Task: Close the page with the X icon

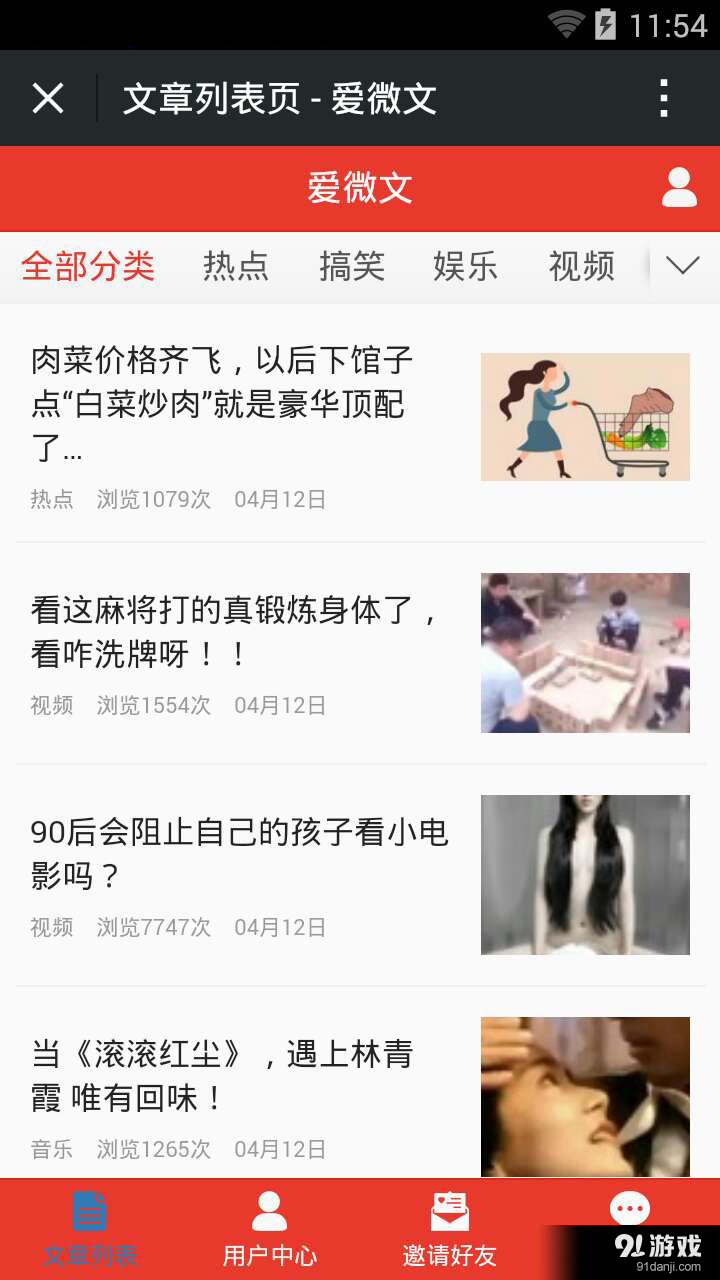Action: point(47,98)
